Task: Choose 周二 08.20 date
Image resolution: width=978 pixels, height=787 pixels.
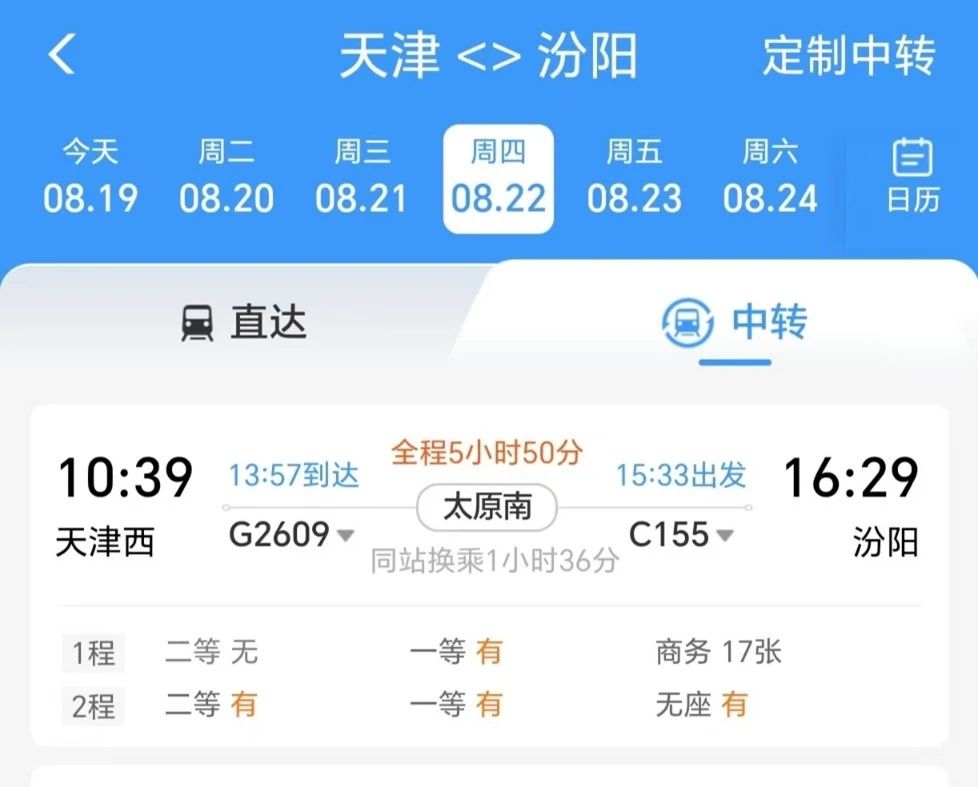Action: pyautogui.click(x=226, y=178)
